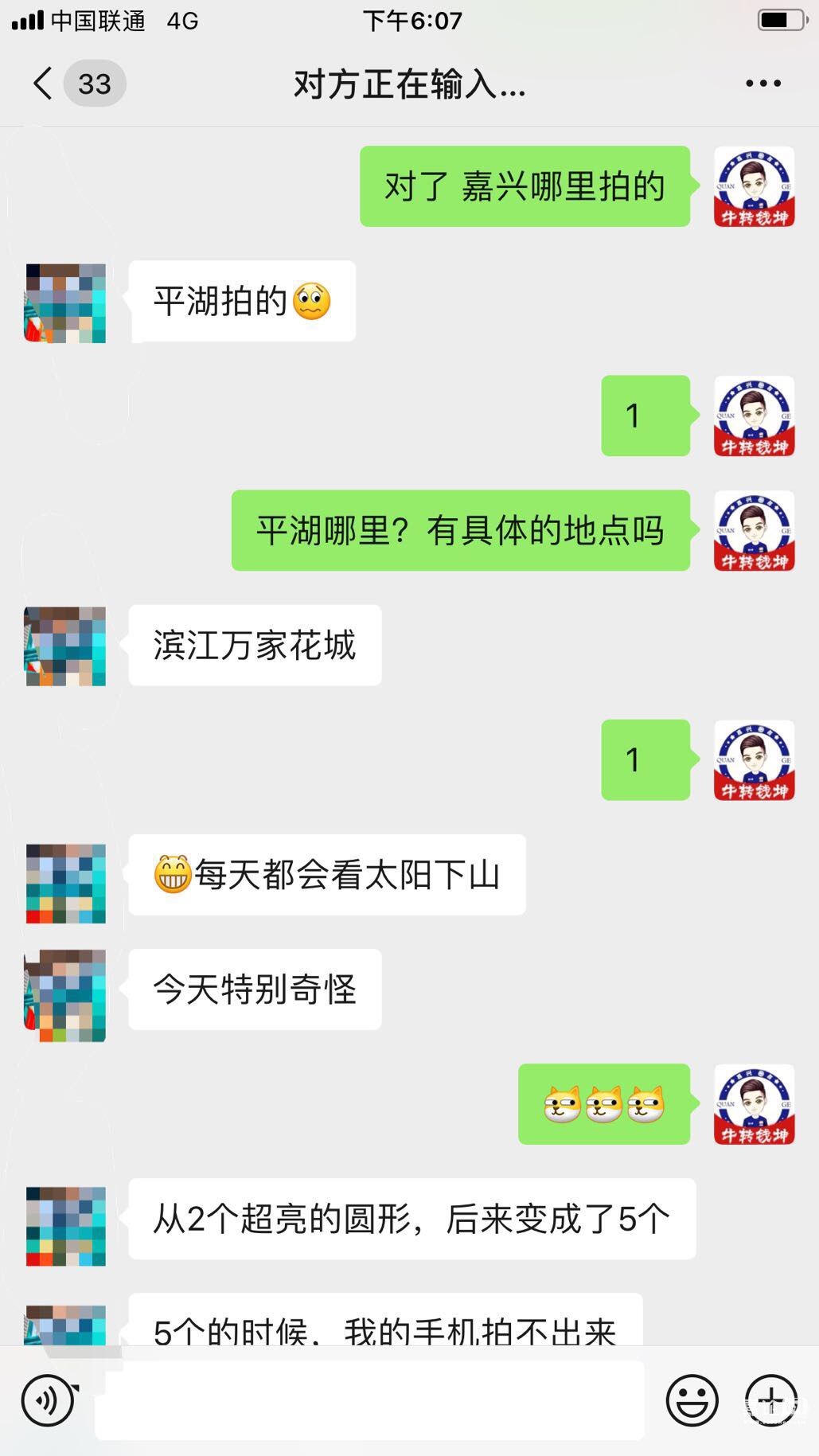Open contact avatar beside 今天特别奇怪
Image resolution: width=819 pixels, height=1456 pixels.
[x=65, y=995]
